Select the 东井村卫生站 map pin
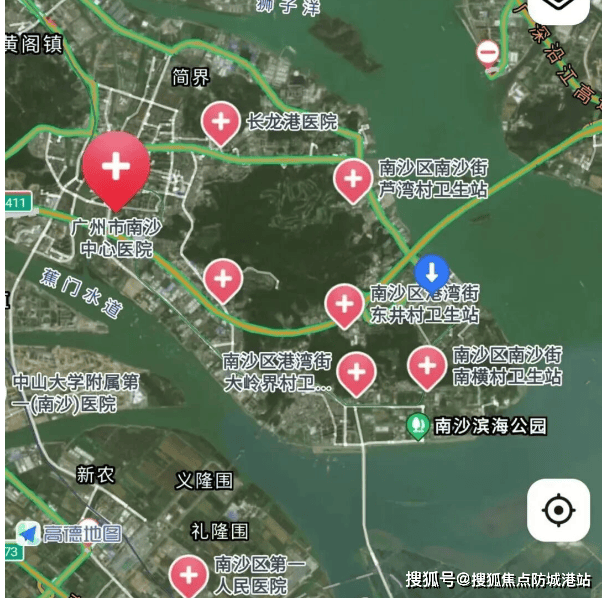 (x=345, y=303)
